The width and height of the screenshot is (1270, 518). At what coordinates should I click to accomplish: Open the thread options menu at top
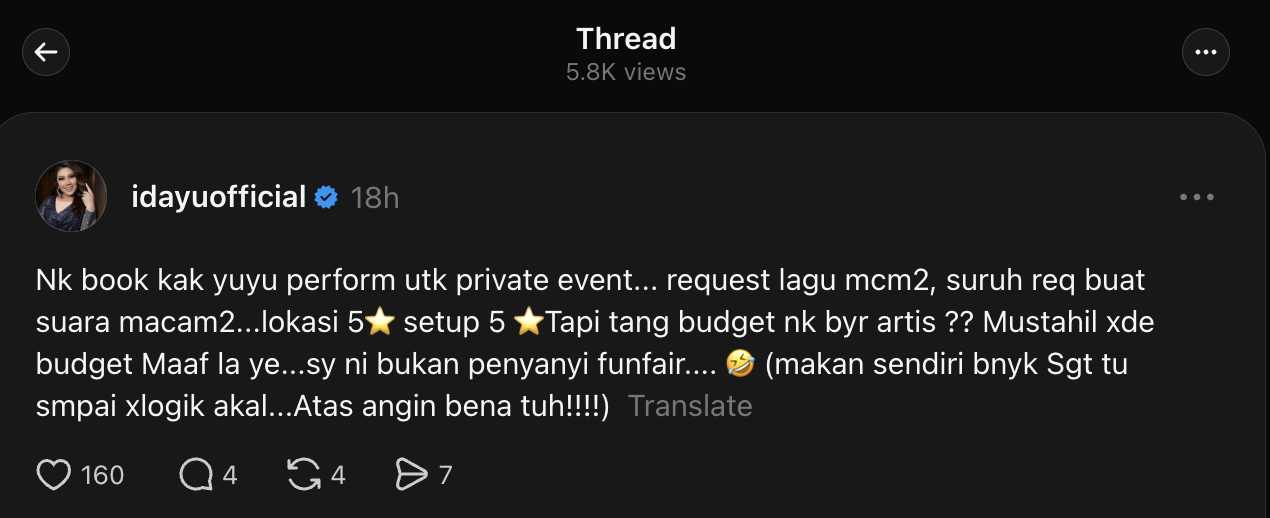pos(1205,53)
